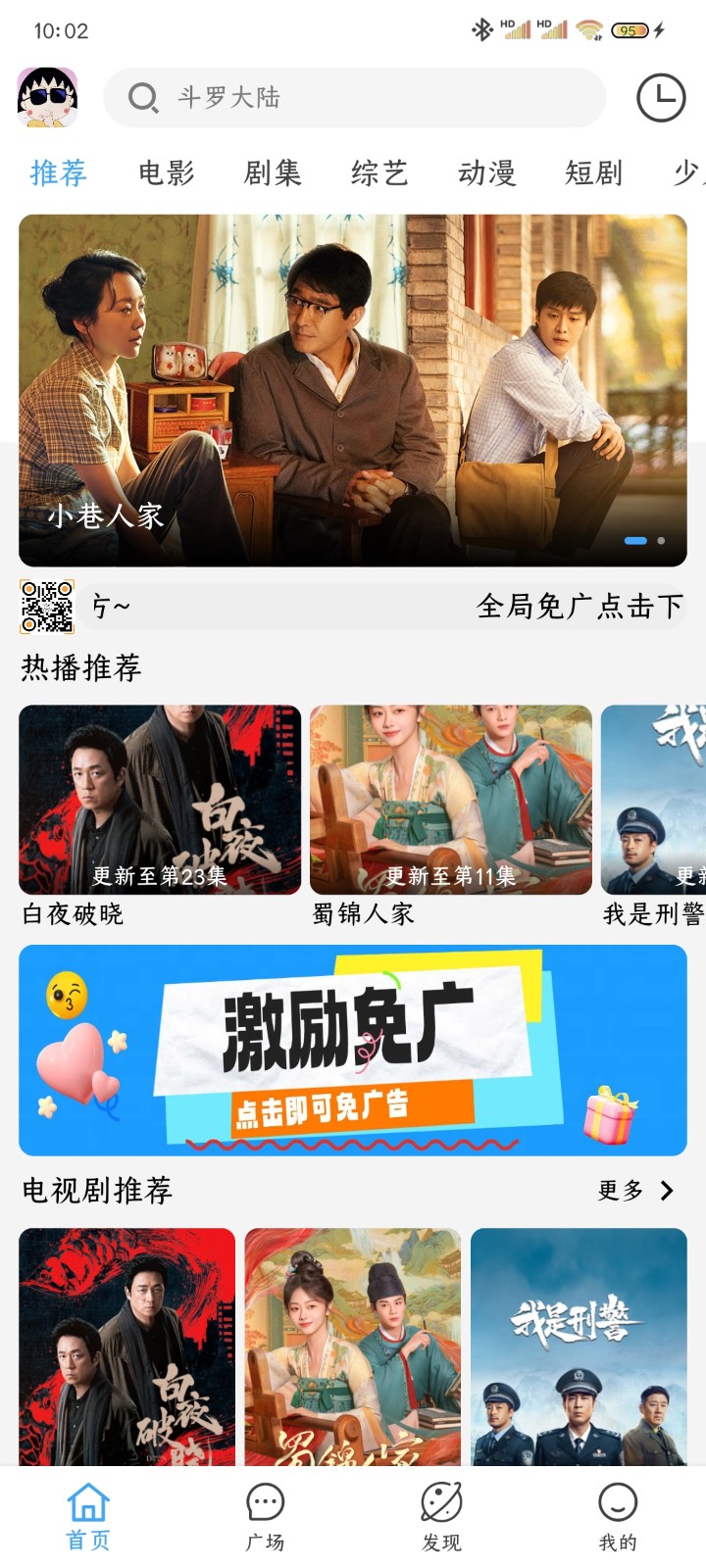Image resolution: width=706 pixels, height=1568 pixels.
Task: Open the 我是刑警 poster under 电视剧推荐
Action: (x=579, y=1347)
